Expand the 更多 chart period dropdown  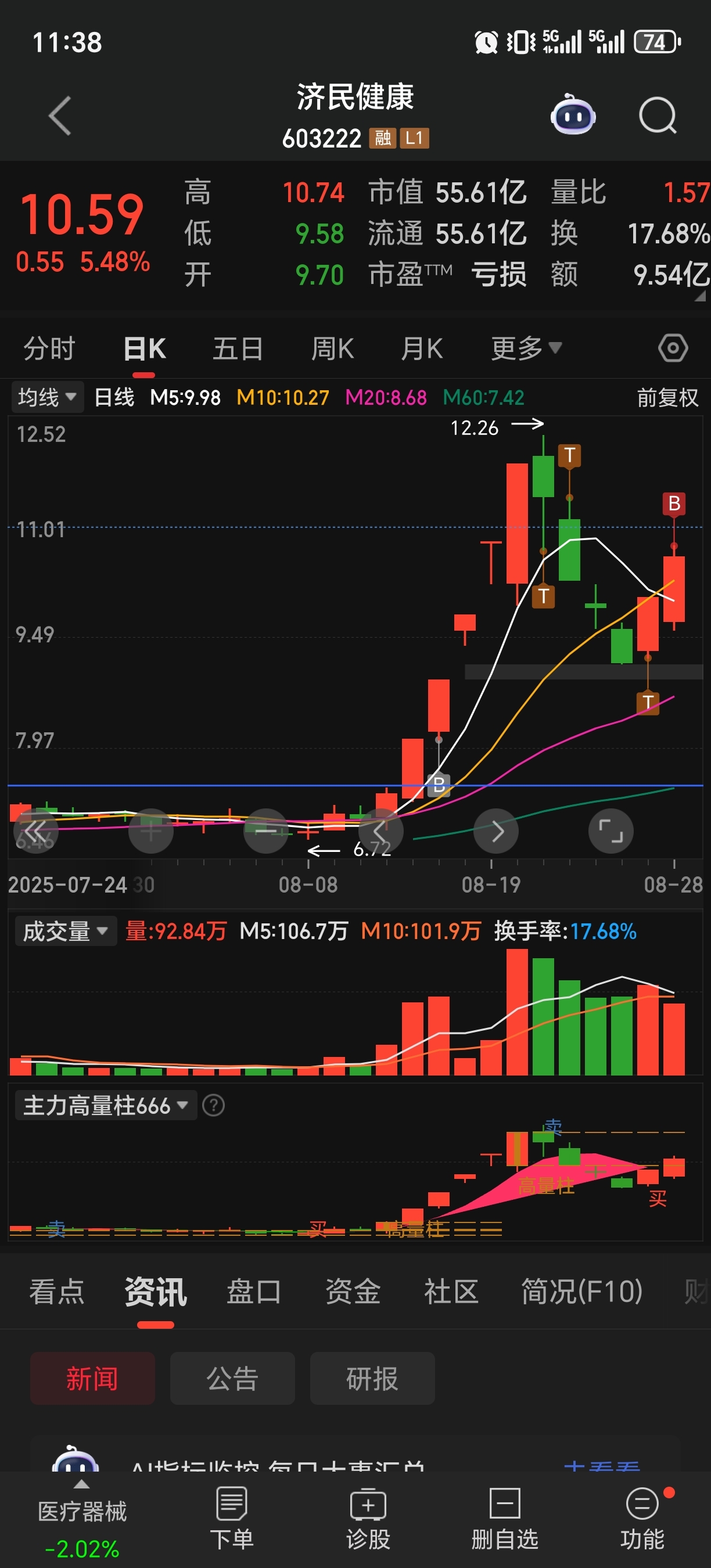[x=526, y=349]
